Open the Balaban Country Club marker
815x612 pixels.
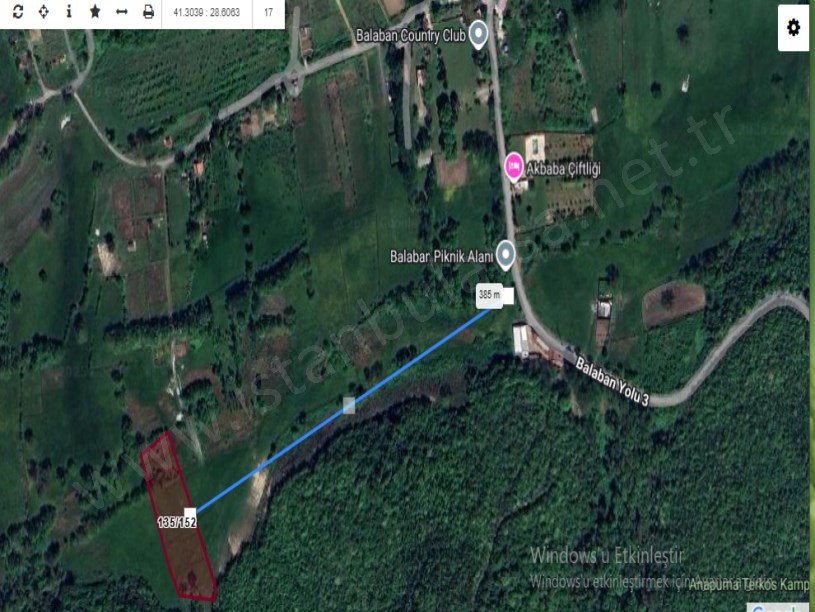[478, 34]
